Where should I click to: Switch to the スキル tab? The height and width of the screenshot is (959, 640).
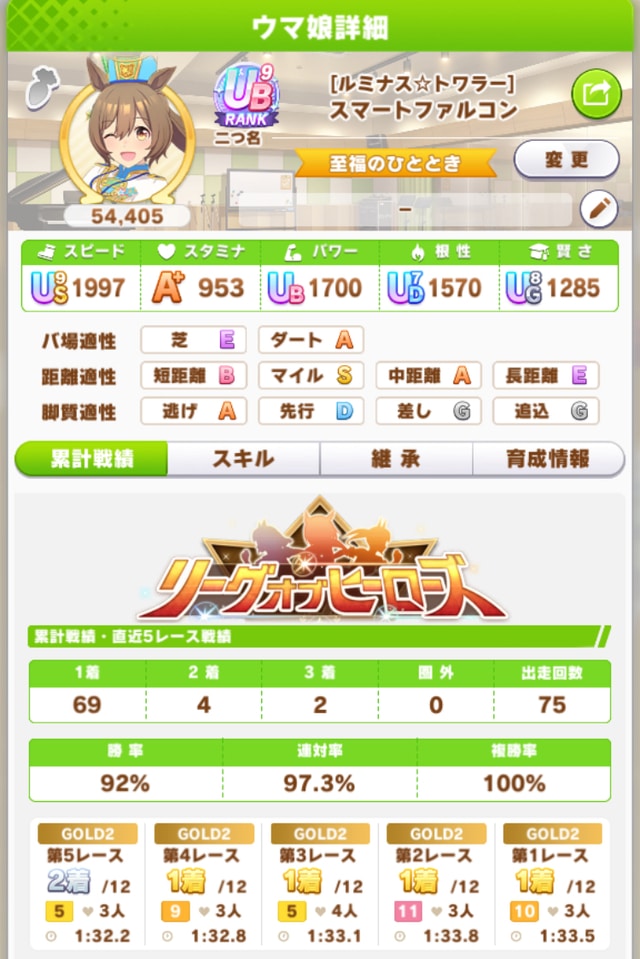(243, 459)
